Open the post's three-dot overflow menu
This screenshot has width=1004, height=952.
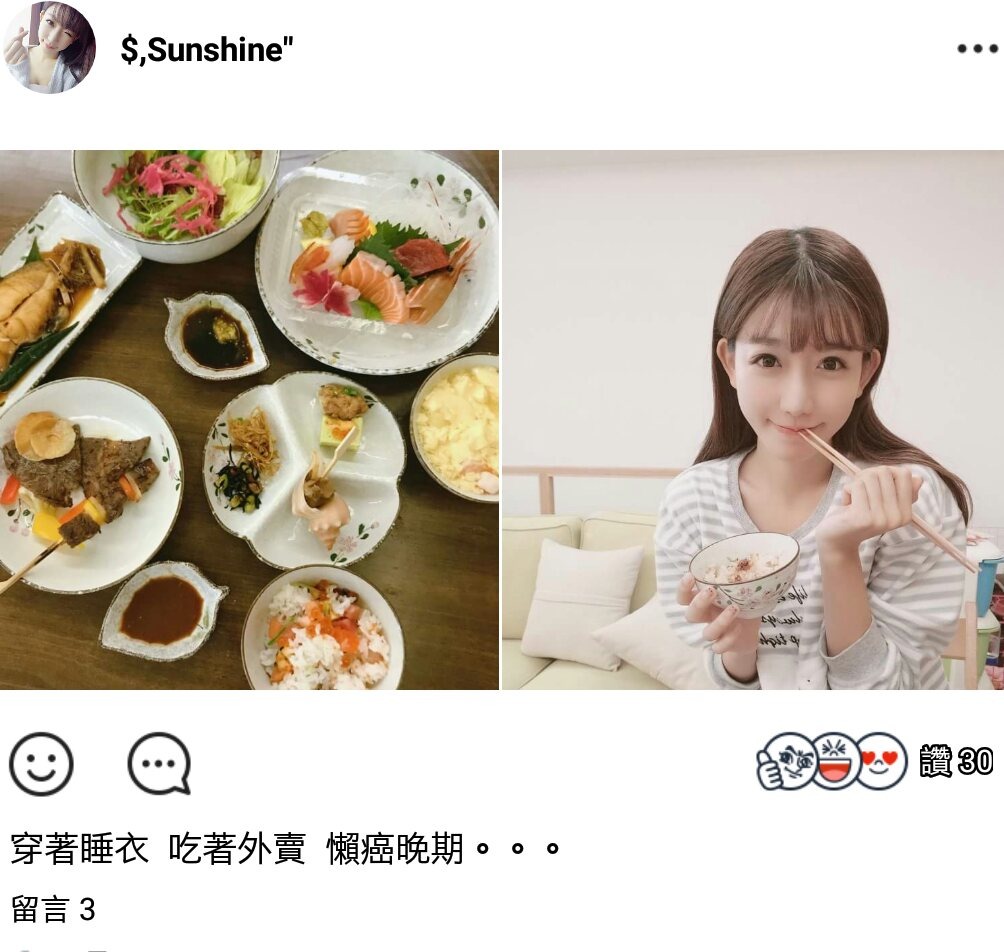point(976,48)
